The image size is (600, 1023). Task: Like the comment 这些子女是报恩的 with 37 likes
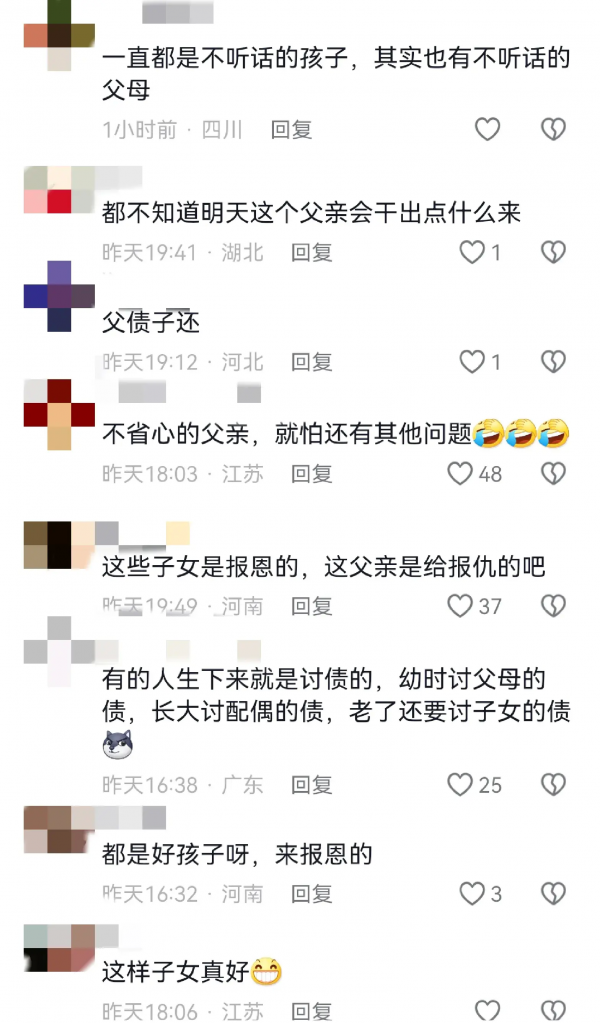point(460,605)
